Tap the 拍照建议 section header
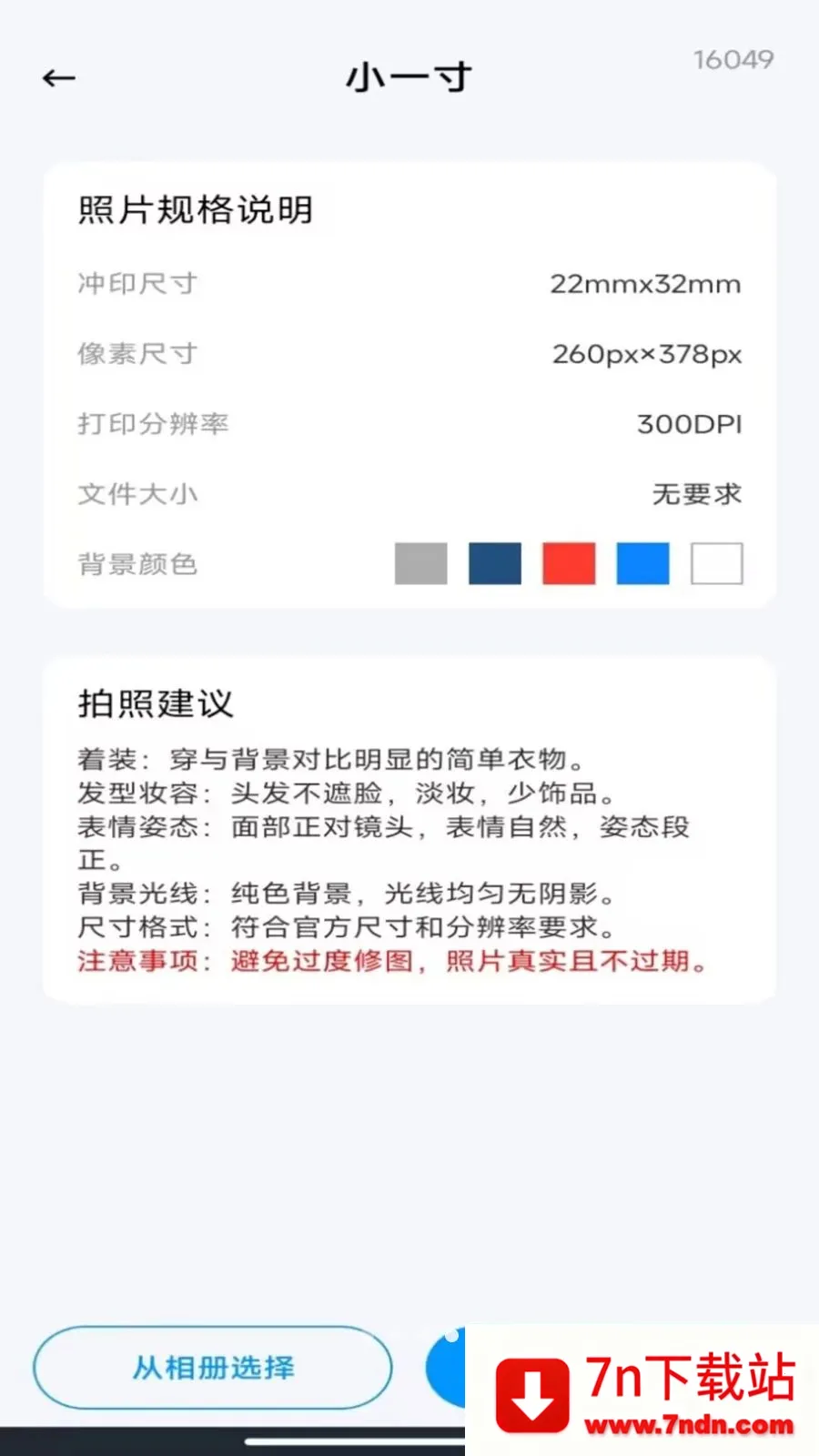819x1456 pixels. coord(154,703)
